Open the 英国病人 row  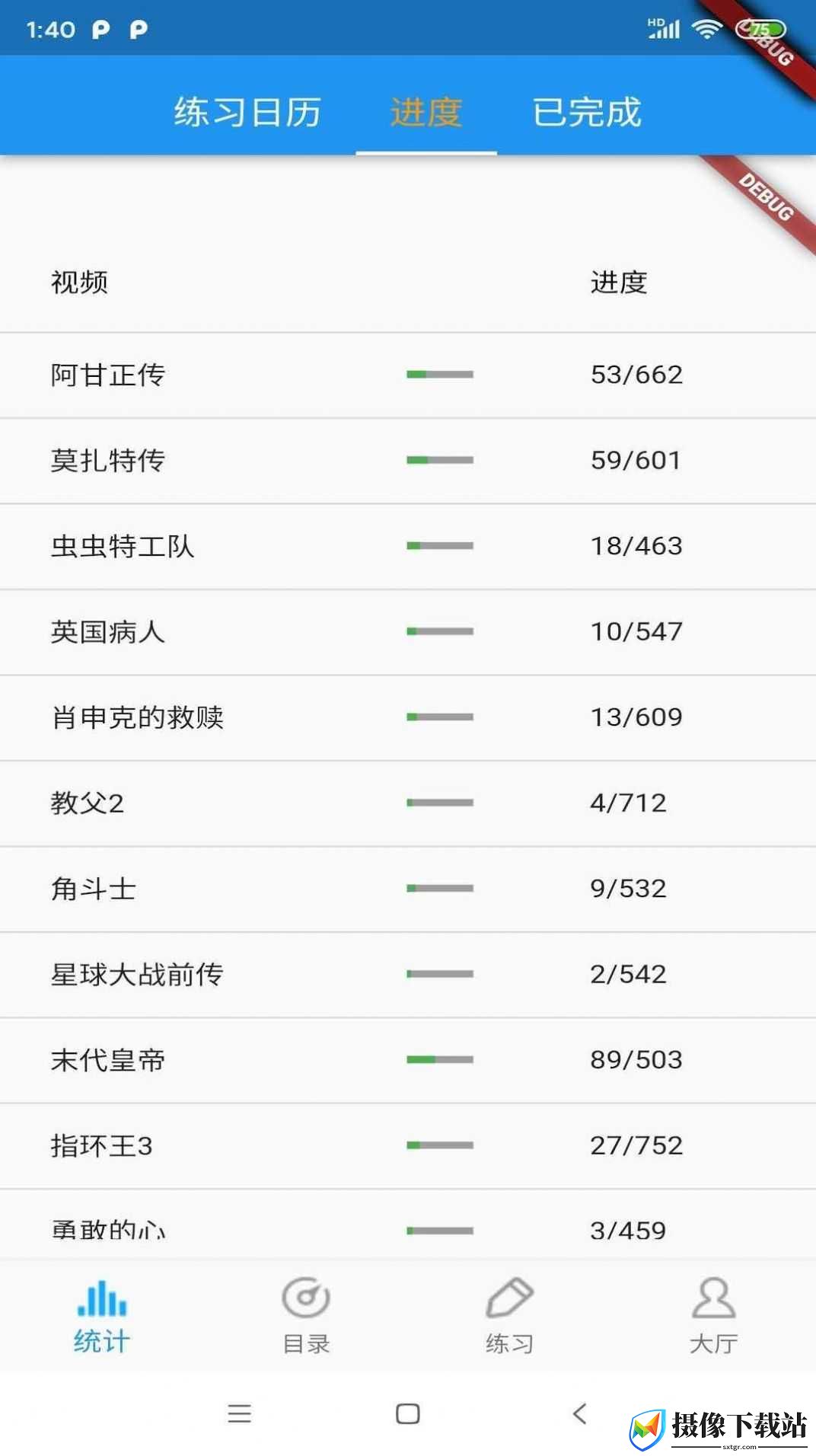click(408, 632)
